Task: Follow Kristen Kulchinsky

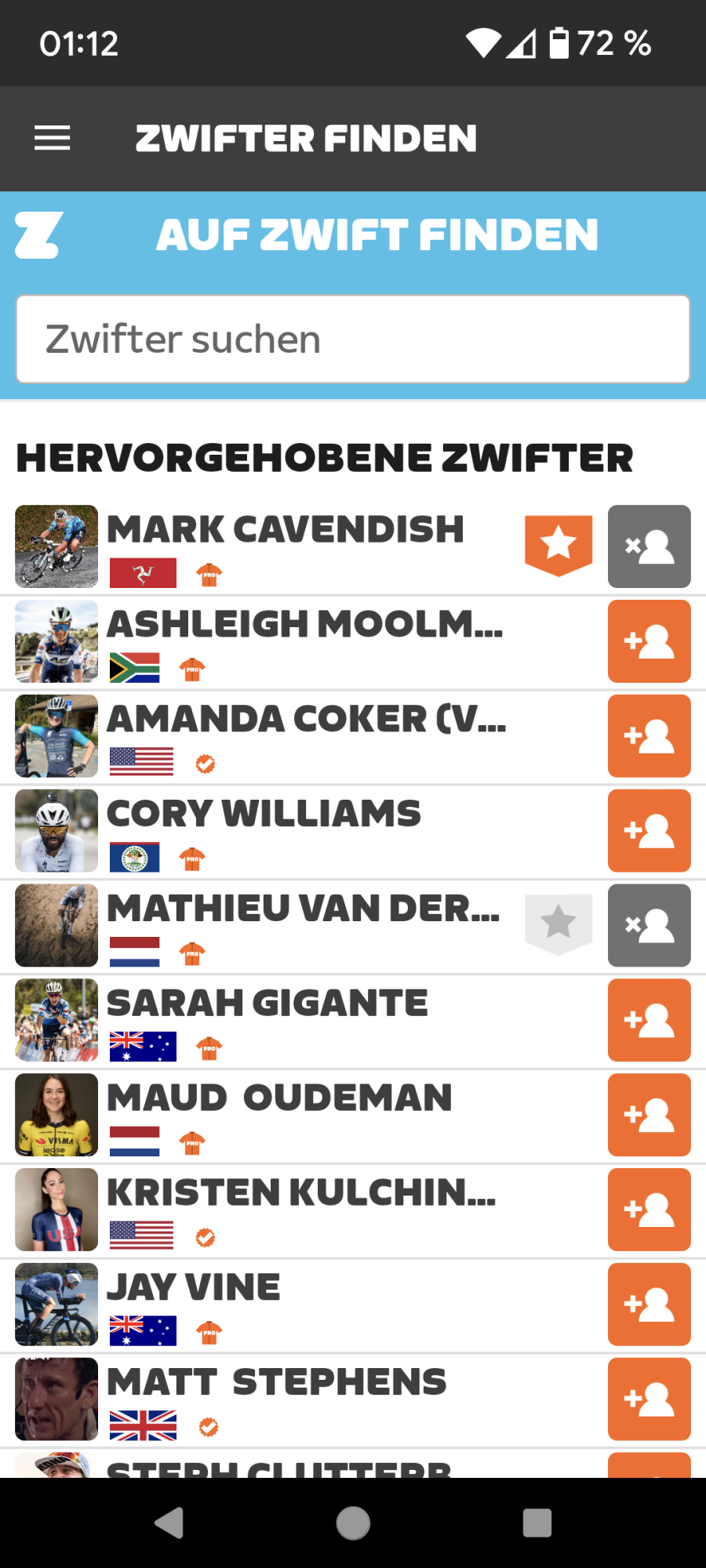Action: (x=649, y=1210)
